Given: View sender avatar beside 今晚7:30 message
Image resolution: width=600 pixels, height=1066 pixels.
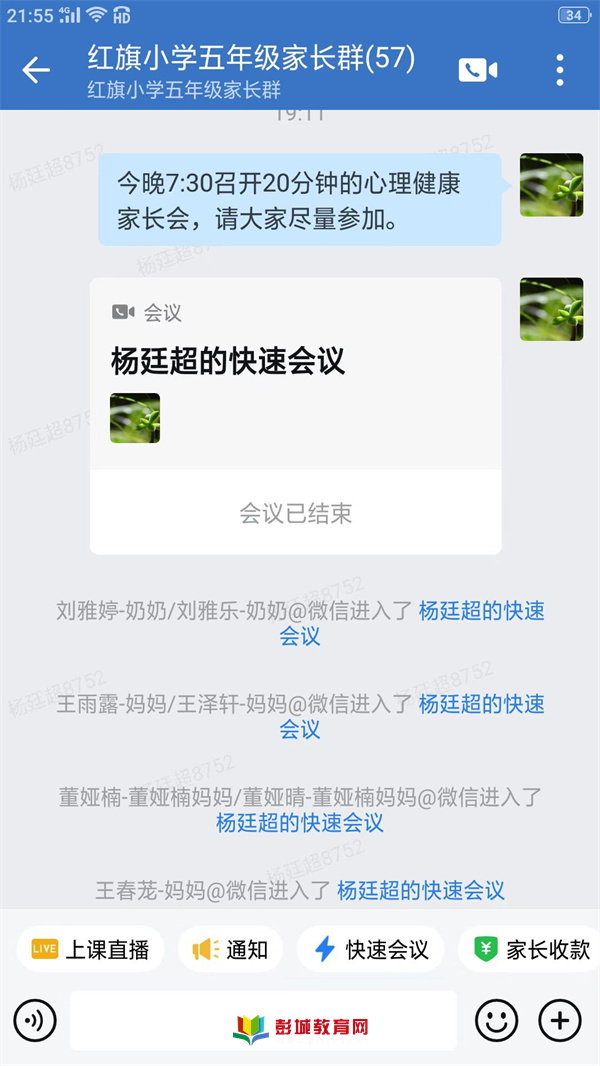Looking at the screenshot, I should [551, 185].
